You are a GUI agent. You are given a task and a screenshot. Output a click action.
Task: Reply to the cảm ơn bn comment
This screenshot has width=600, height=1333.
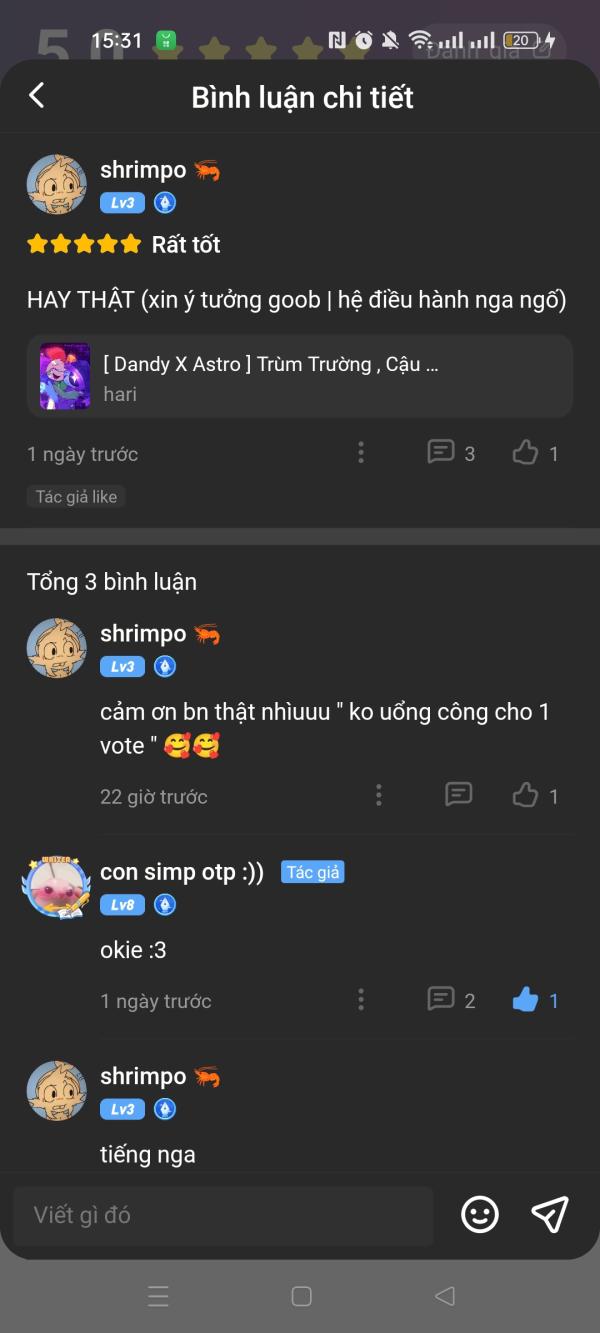[x=458, y=796]
